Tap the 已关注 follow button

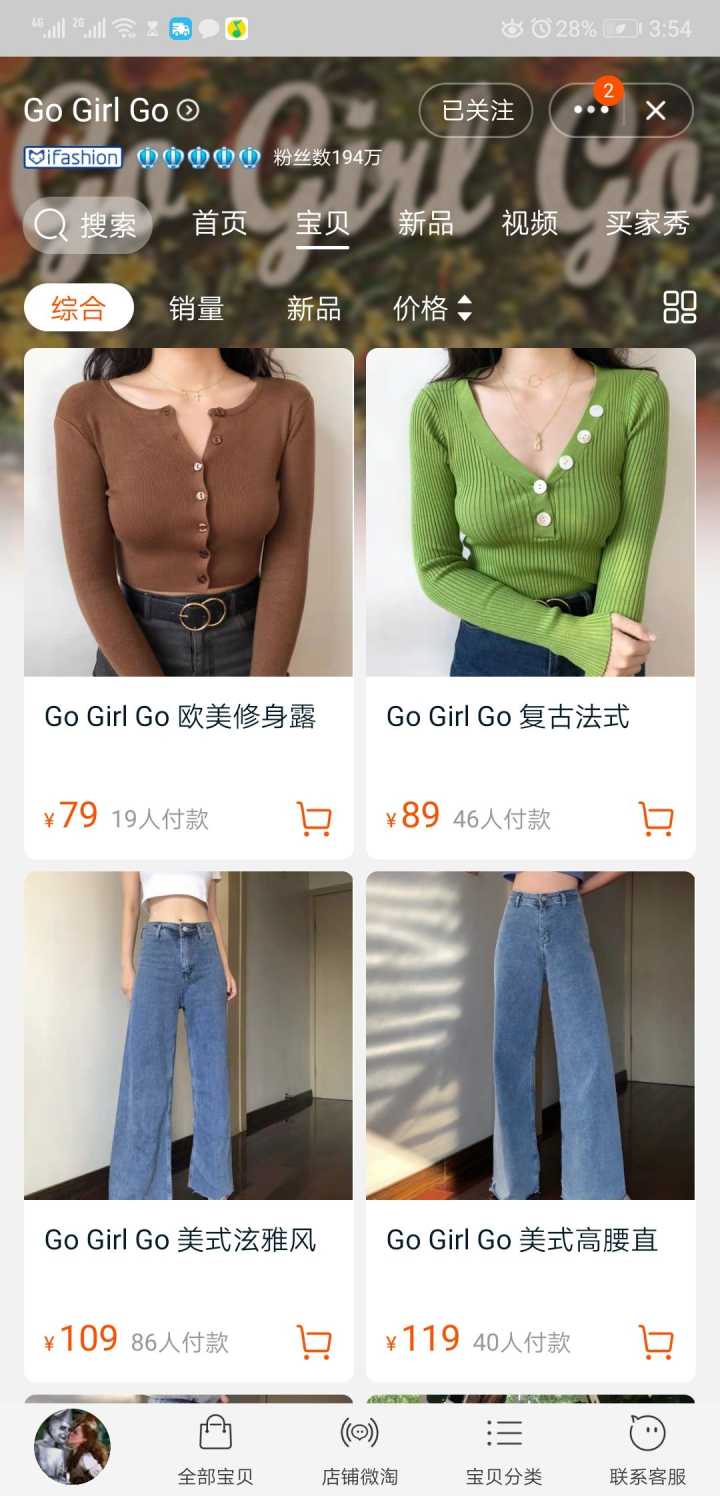(476, 110)
